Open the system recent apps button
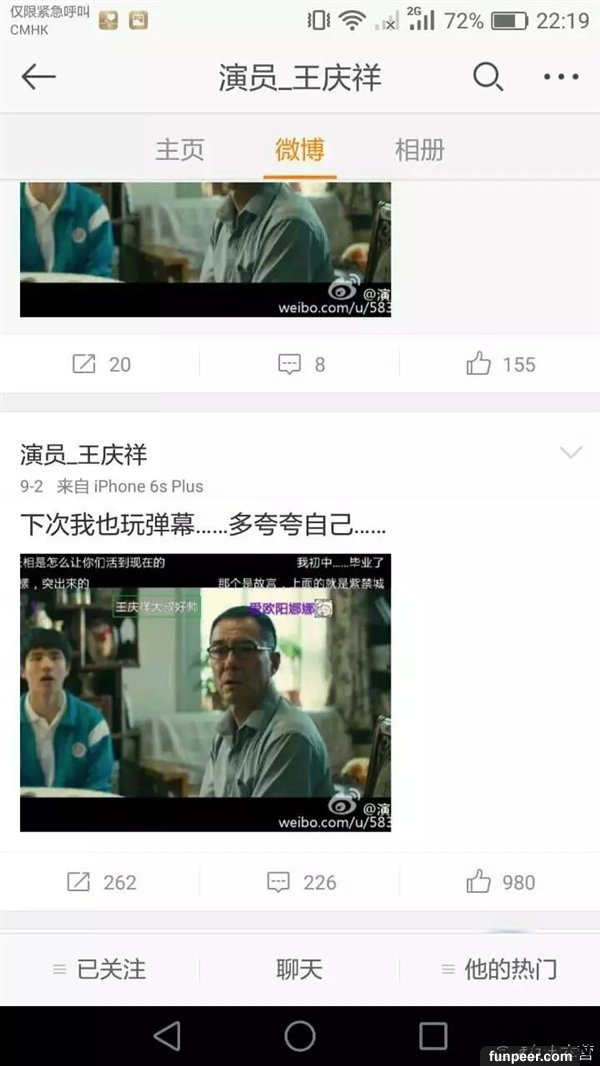Screen dimensions: 600x1066 click(x=433, y=1035)
